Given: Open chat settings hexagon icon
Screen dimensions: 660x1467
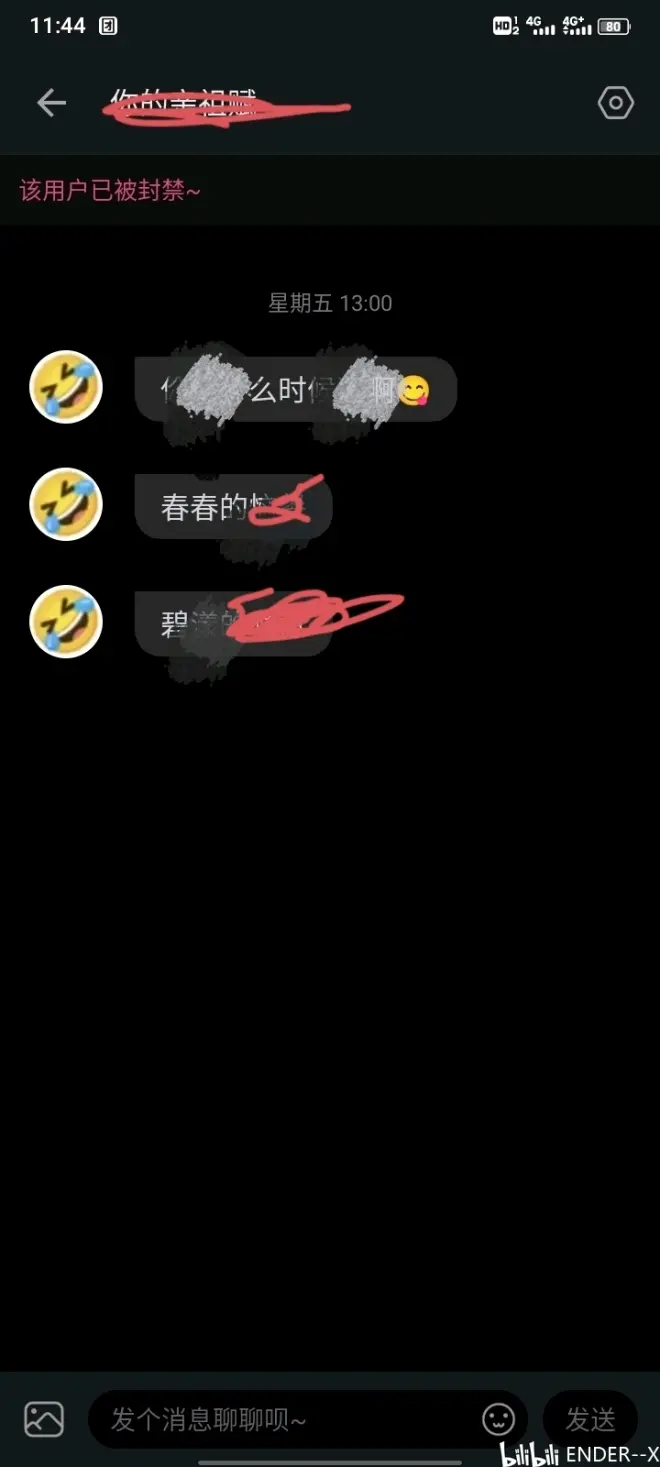Looking at the screenshot, I should [x=615, y=102].
